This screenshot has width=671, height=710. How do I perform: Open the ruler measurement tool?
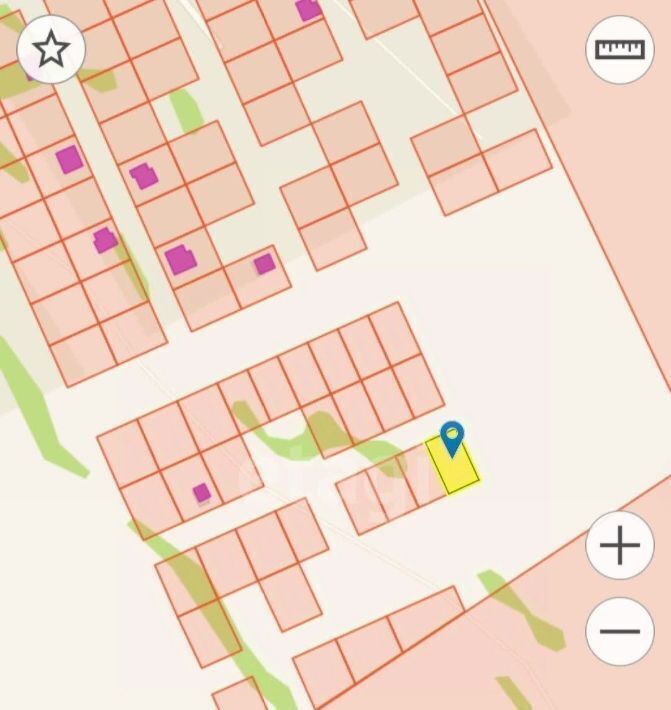[x=620, y=49]
